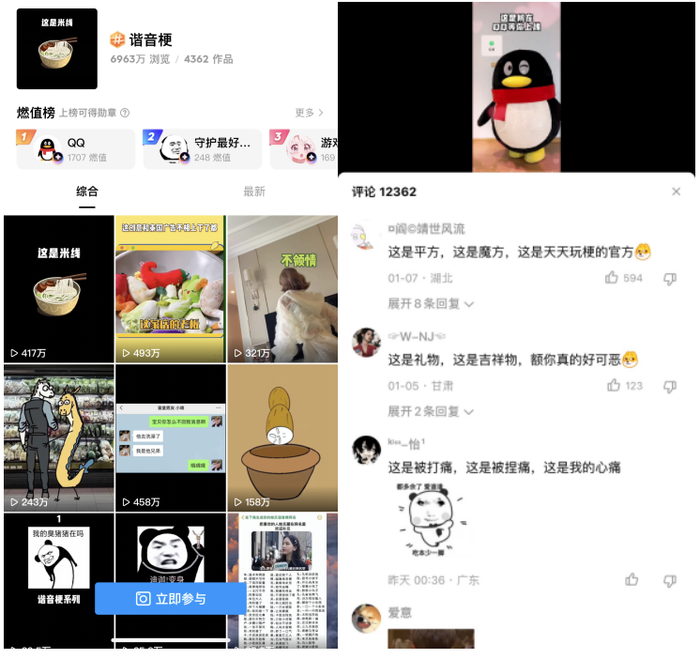This screenshot has width=700, height=659.
Task: Open the 守护最好 entry in the ranking
Action: click(x=203, y=149)
